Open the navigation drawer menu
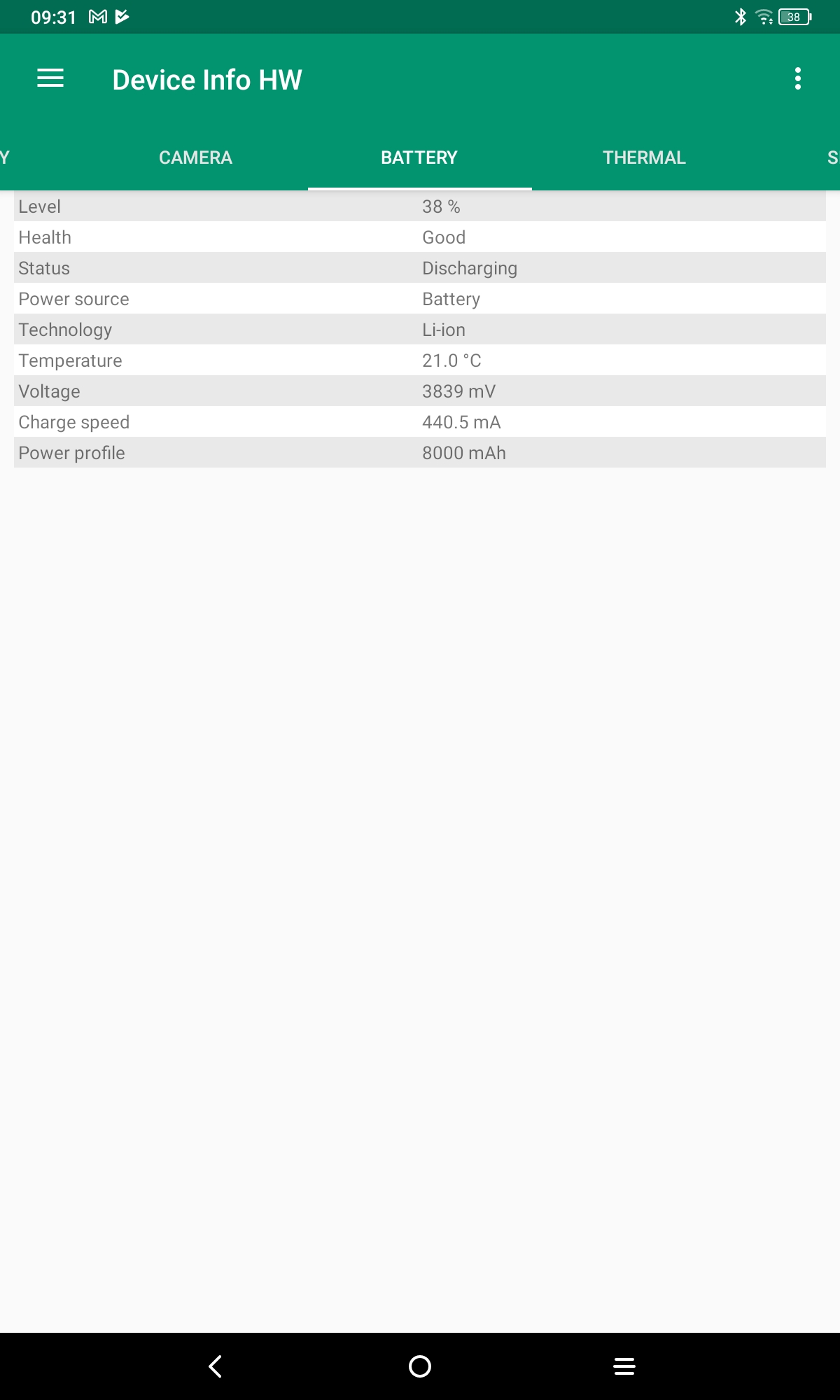The image size is (840, 1400). 50,78
